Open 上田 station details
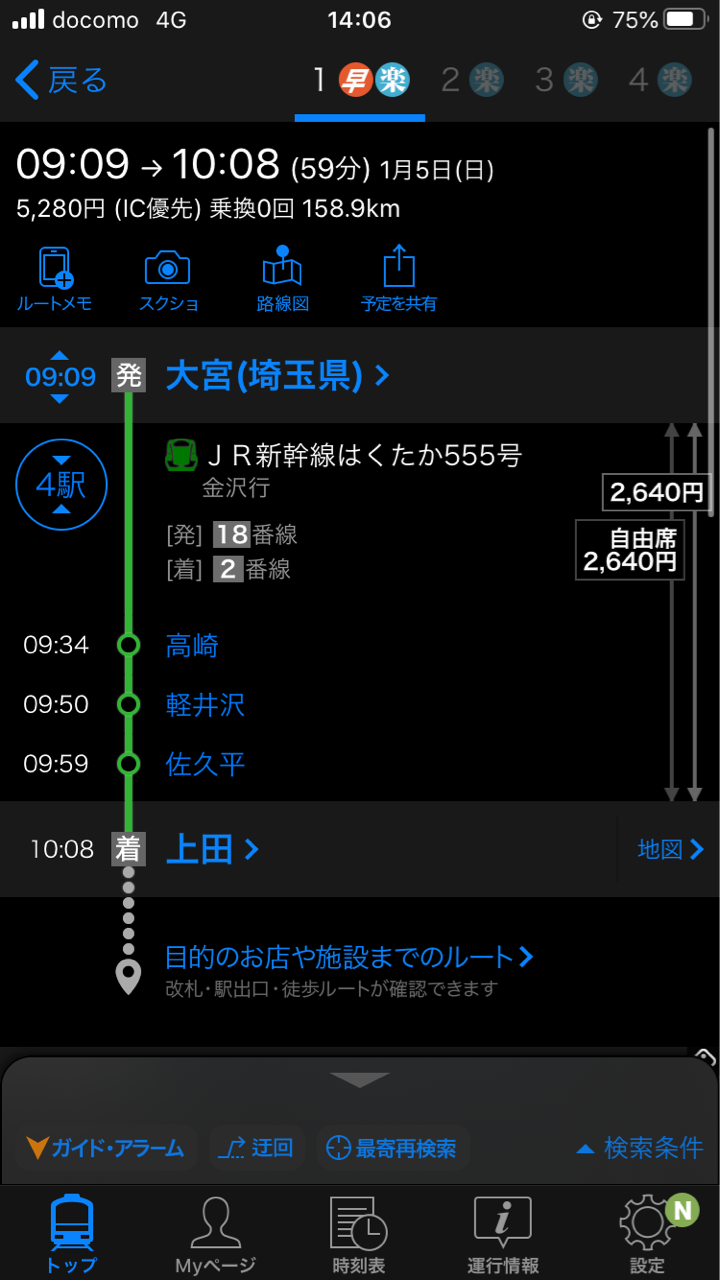This screenshot has height=1280, width=720. tap(212, 849)
